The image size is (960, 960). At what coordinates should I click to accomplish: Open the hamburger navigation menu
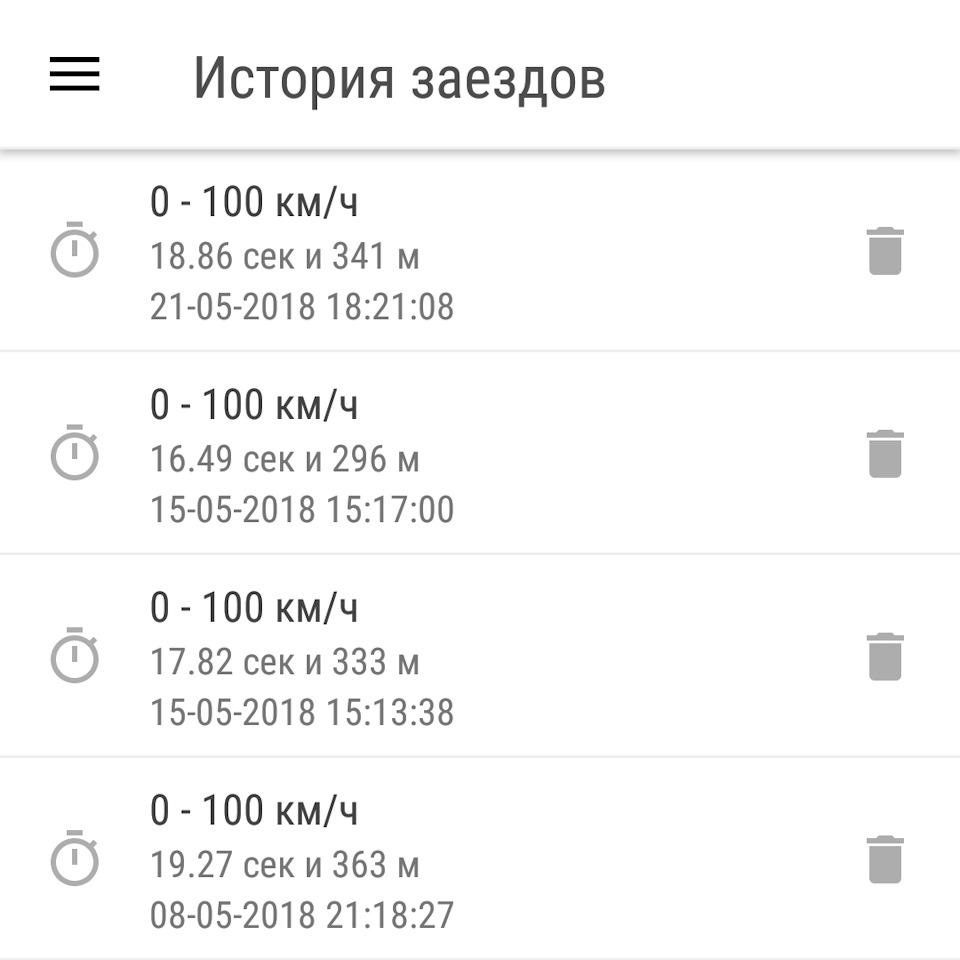click(75, 74)
